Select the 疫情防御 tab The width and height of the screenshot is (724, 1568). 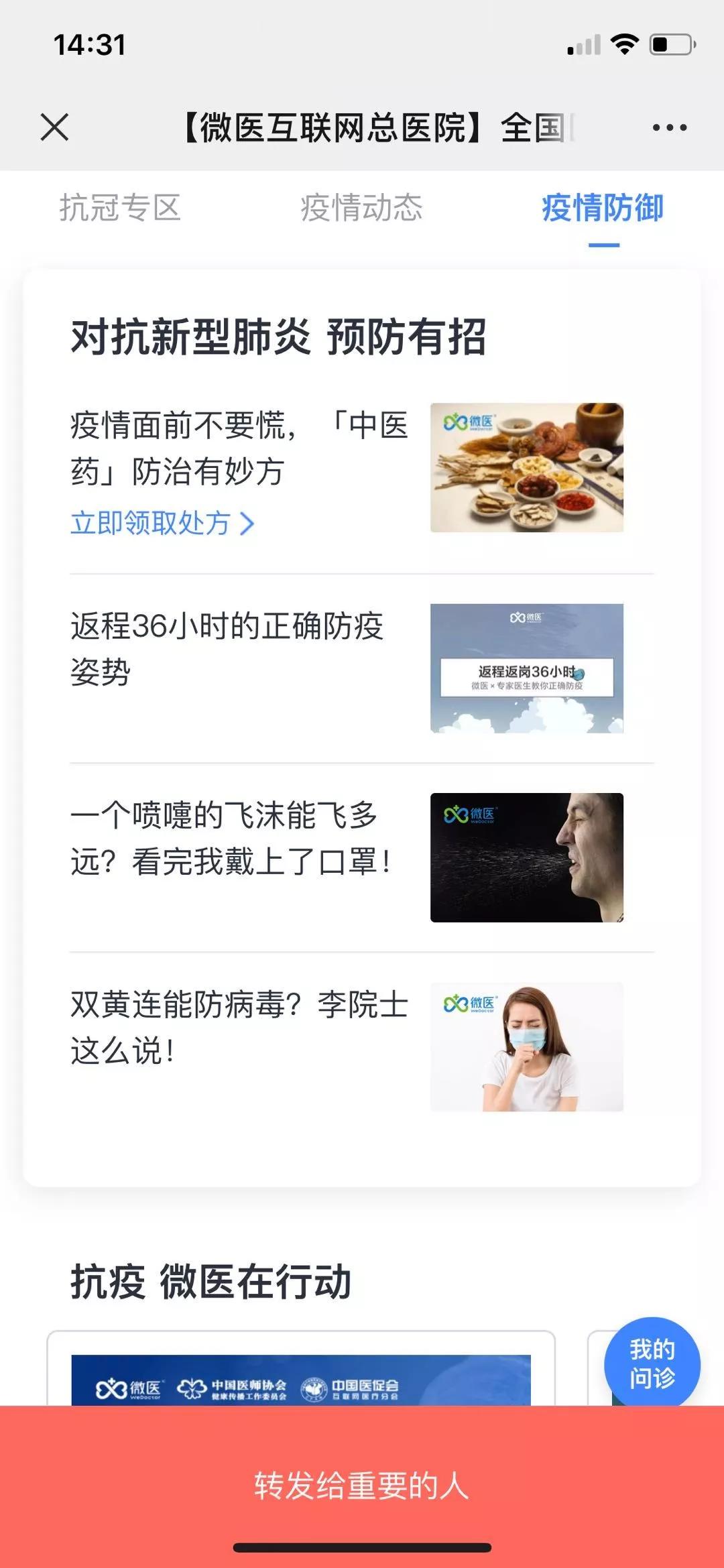[x=603, y=208]
